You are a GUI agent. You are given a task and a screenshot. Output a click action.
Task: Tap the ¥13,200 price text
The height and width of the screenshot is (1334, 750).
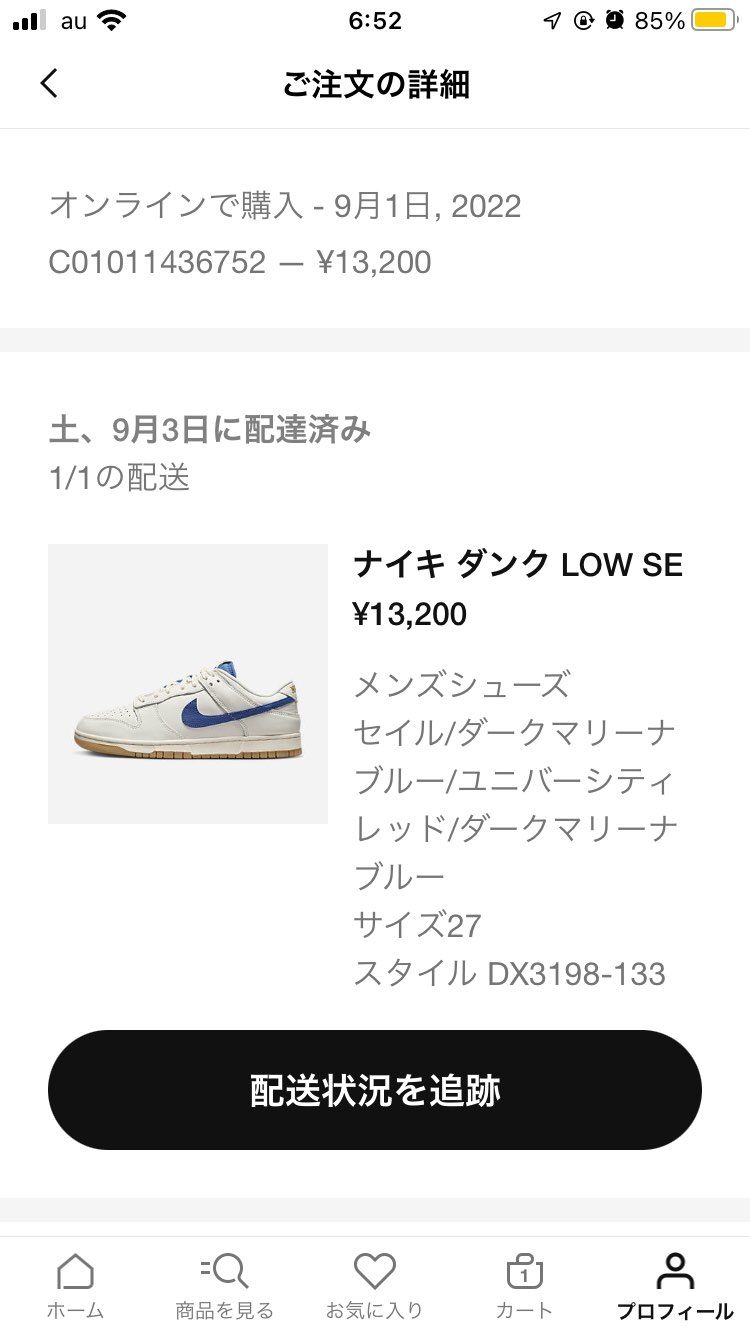coord(410,613)
